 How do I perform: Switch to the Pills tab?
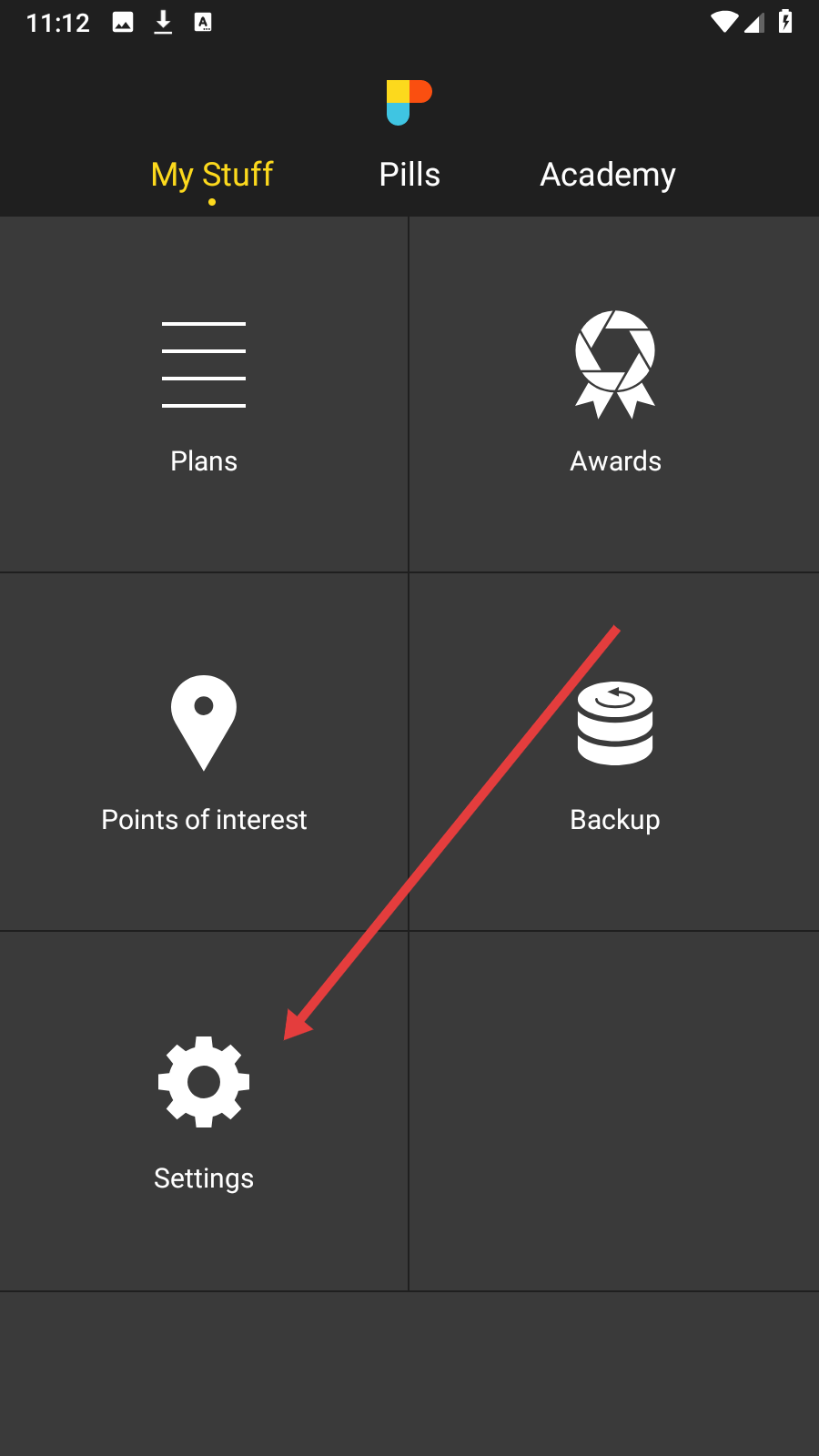[x=409, y=175]
